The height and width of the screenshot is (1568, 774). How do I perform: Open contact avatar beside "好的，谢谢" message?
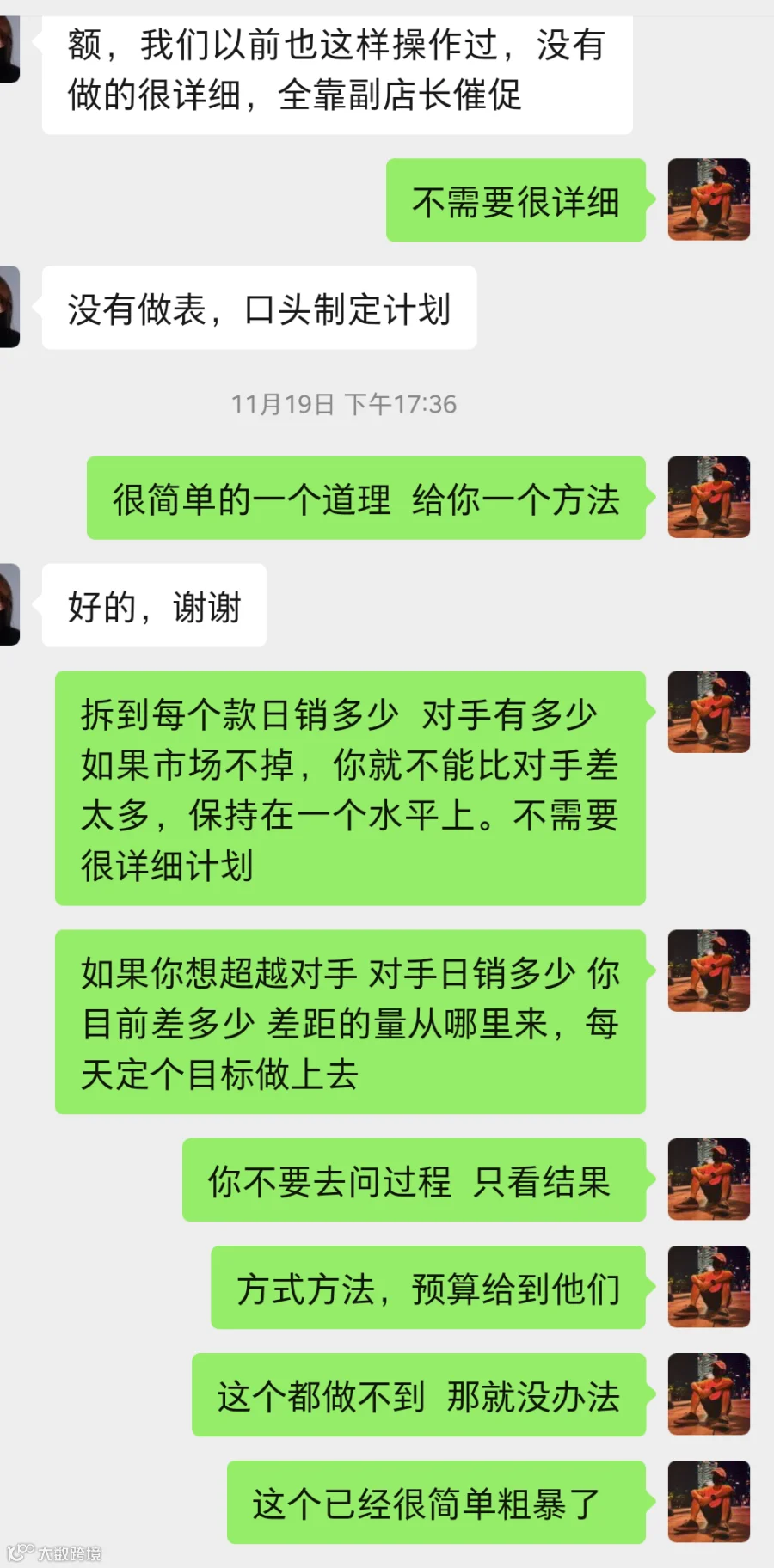click(x=9, y=604)
